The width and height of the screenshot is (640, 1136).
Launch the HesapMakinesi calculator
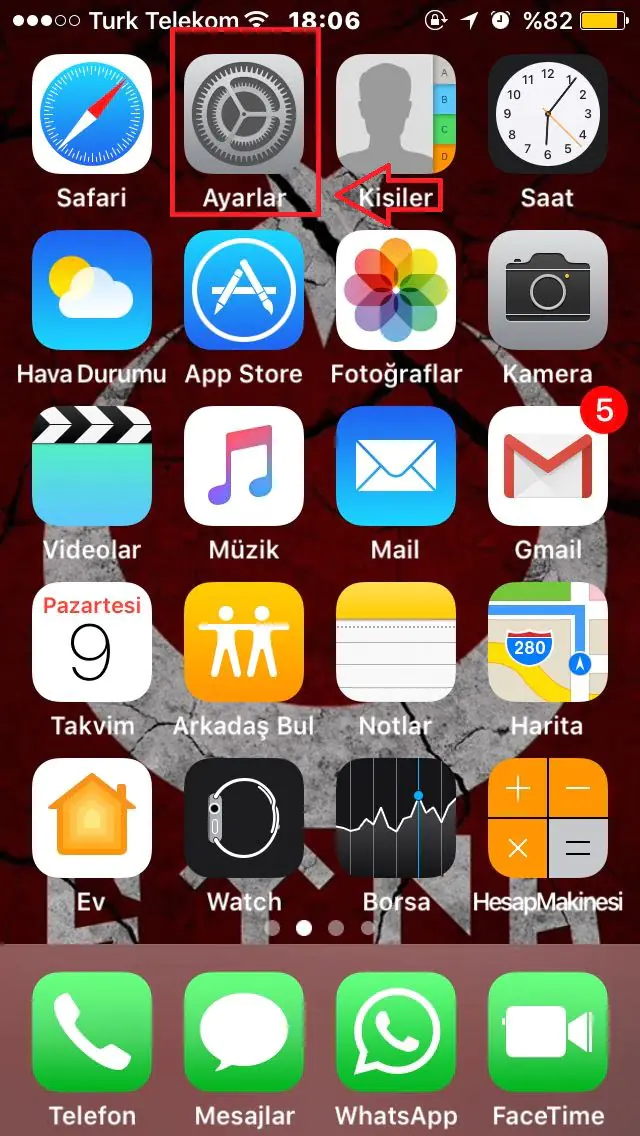coord(548,818)
